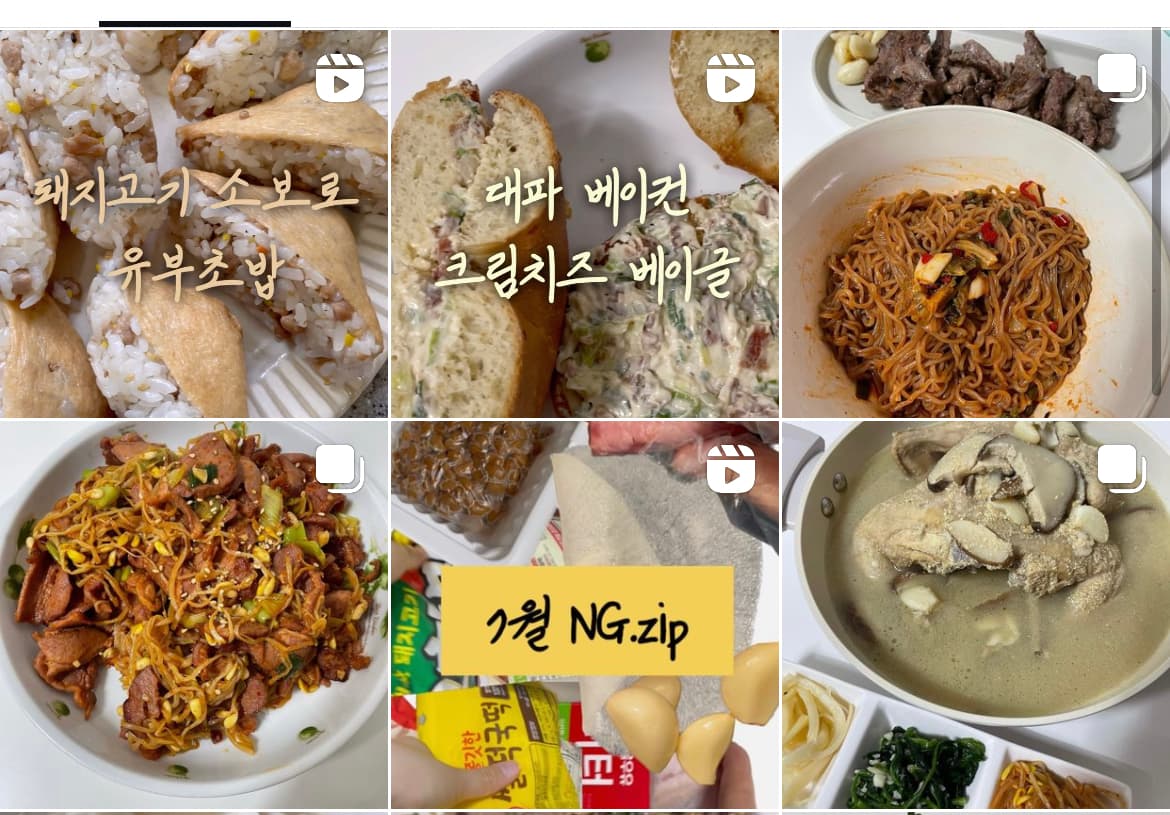Open the stir-fried pork with bean sprouts post
Image resolution: width=1170 pixels, height=815 pixels.
pos(194,614)
